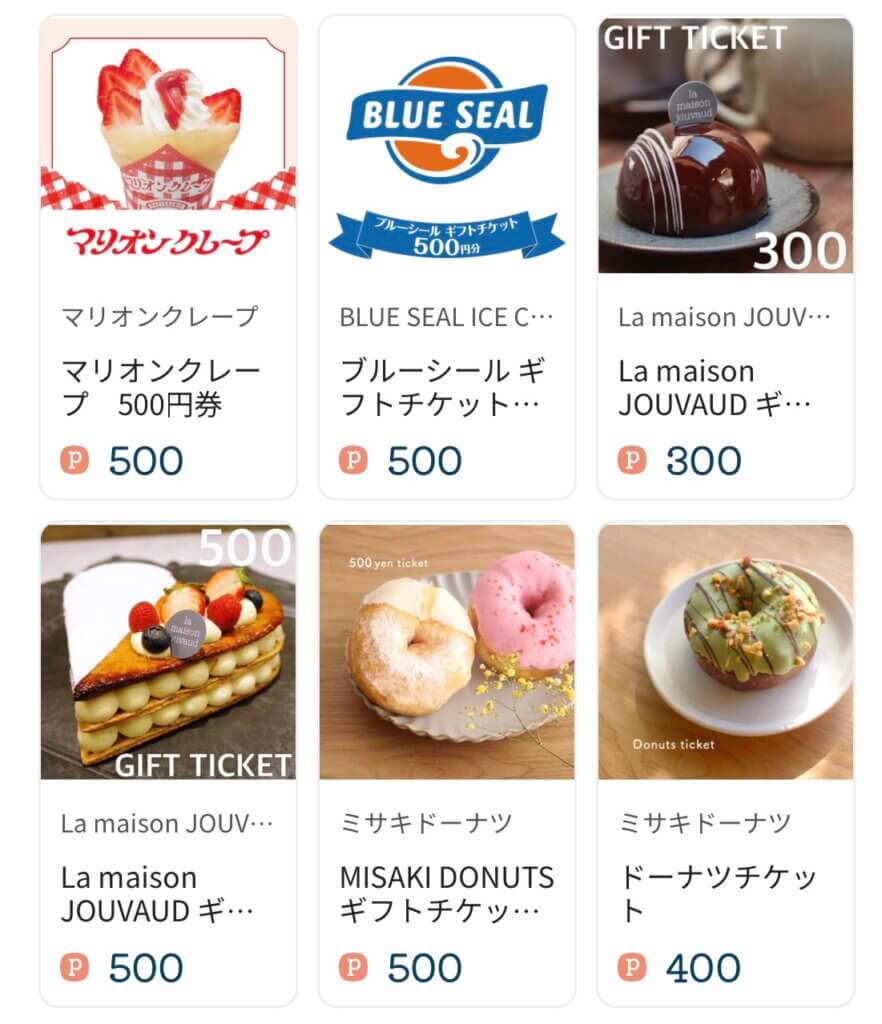882x1024 pixels.
Task: View La maison JOUVAUD 300-point gift ticket
Action: (x=725, y=257)
